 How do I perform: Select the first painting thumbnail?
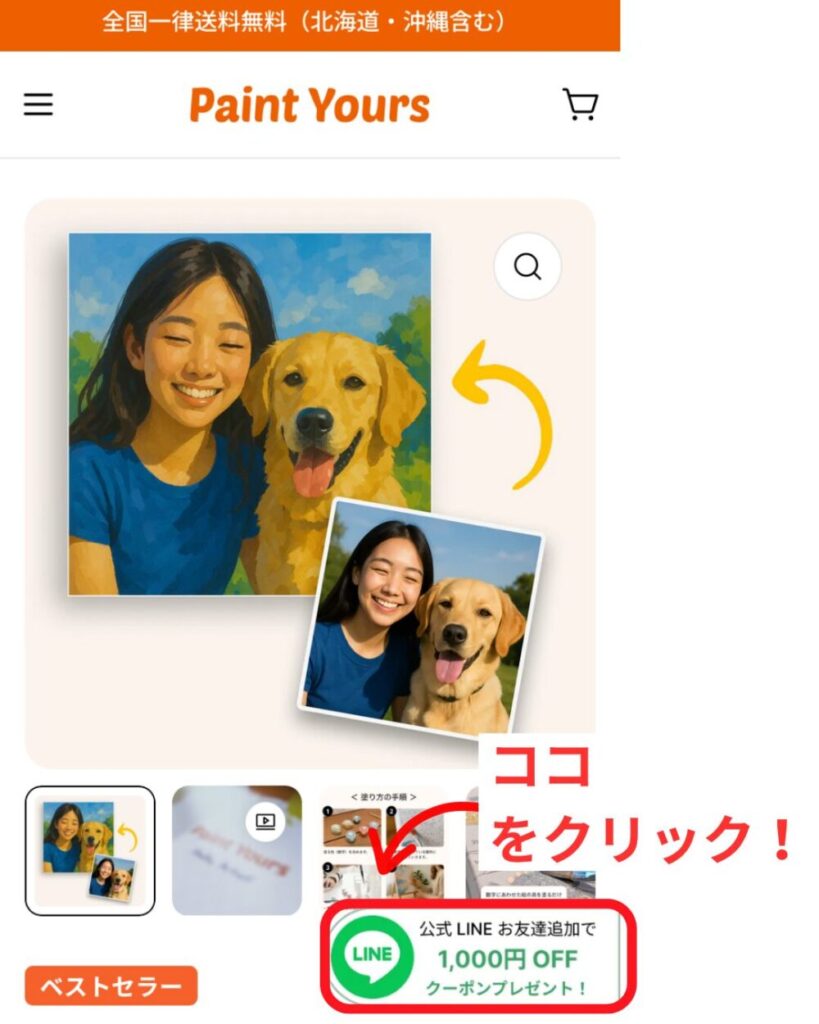90,850
